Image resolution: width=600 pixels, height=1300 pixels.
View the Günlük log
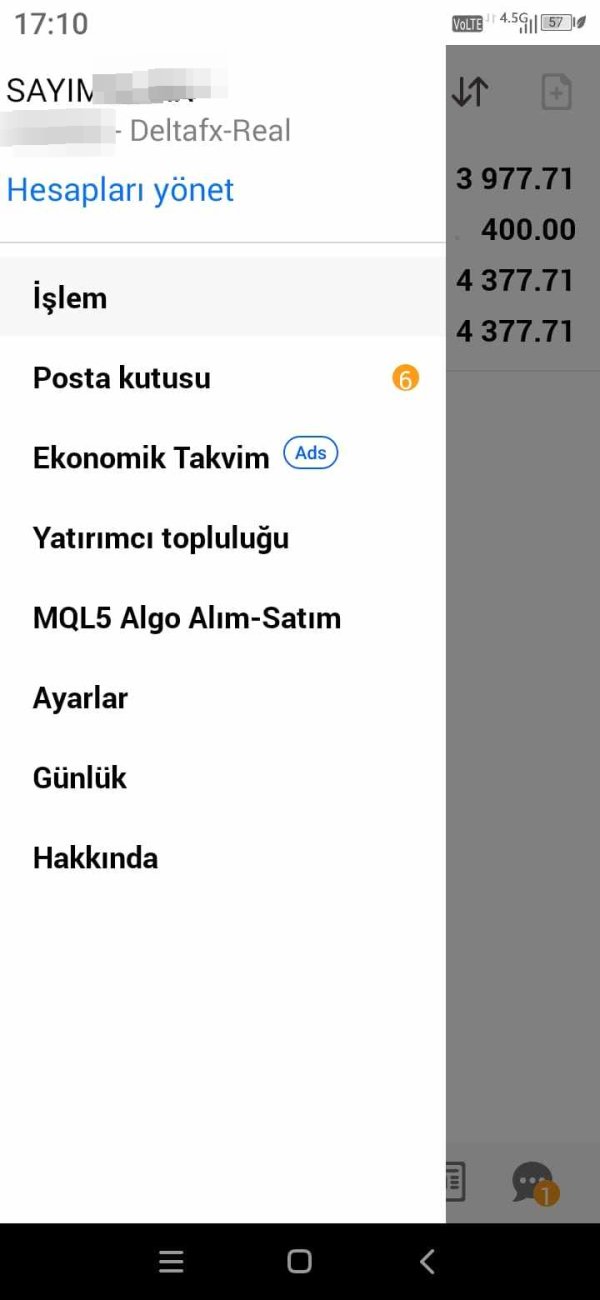[x=222, y=778]
